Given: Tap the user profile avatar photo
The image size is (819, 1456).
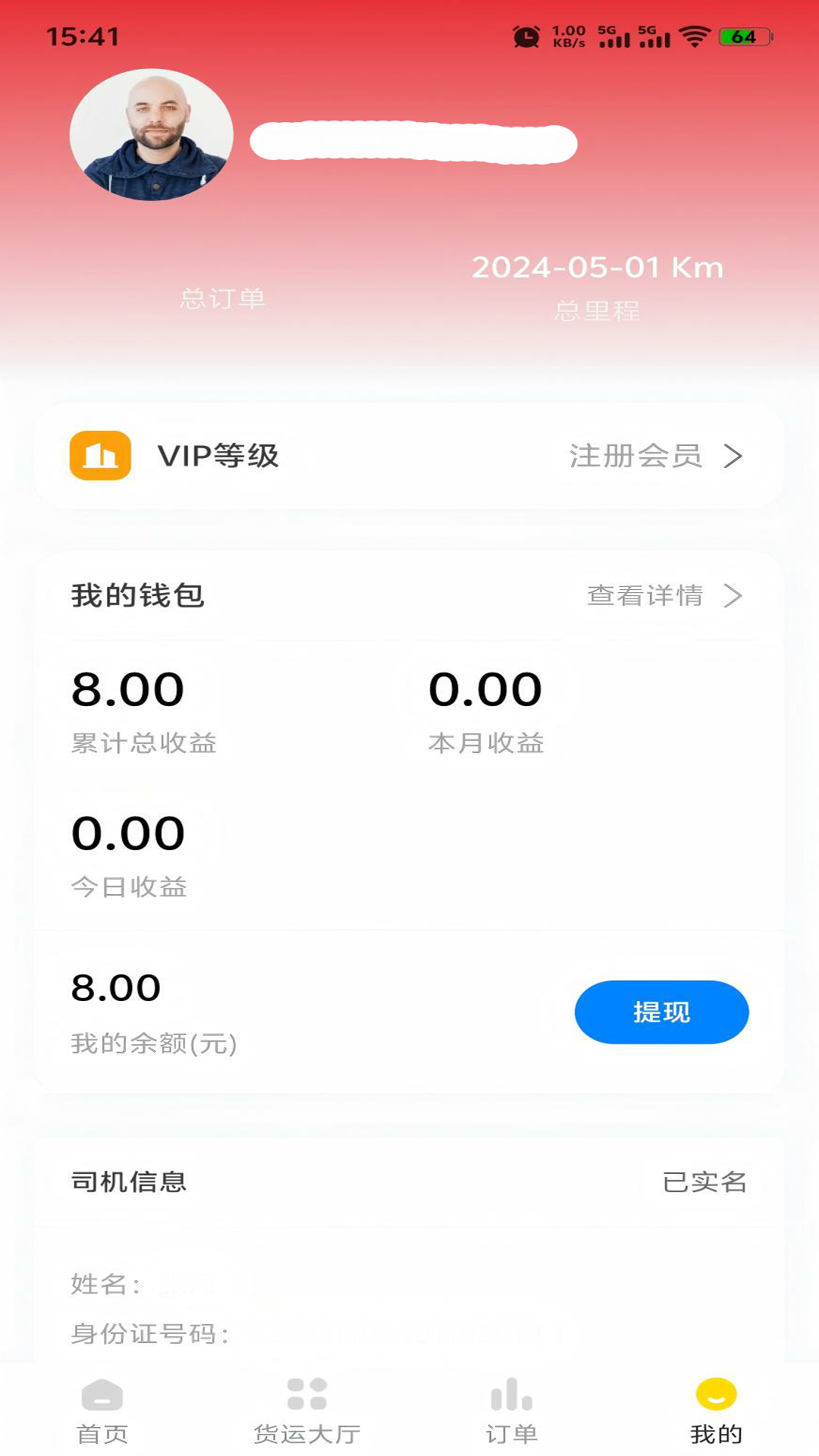Looking at the screenshot, I should coord(151,140).
